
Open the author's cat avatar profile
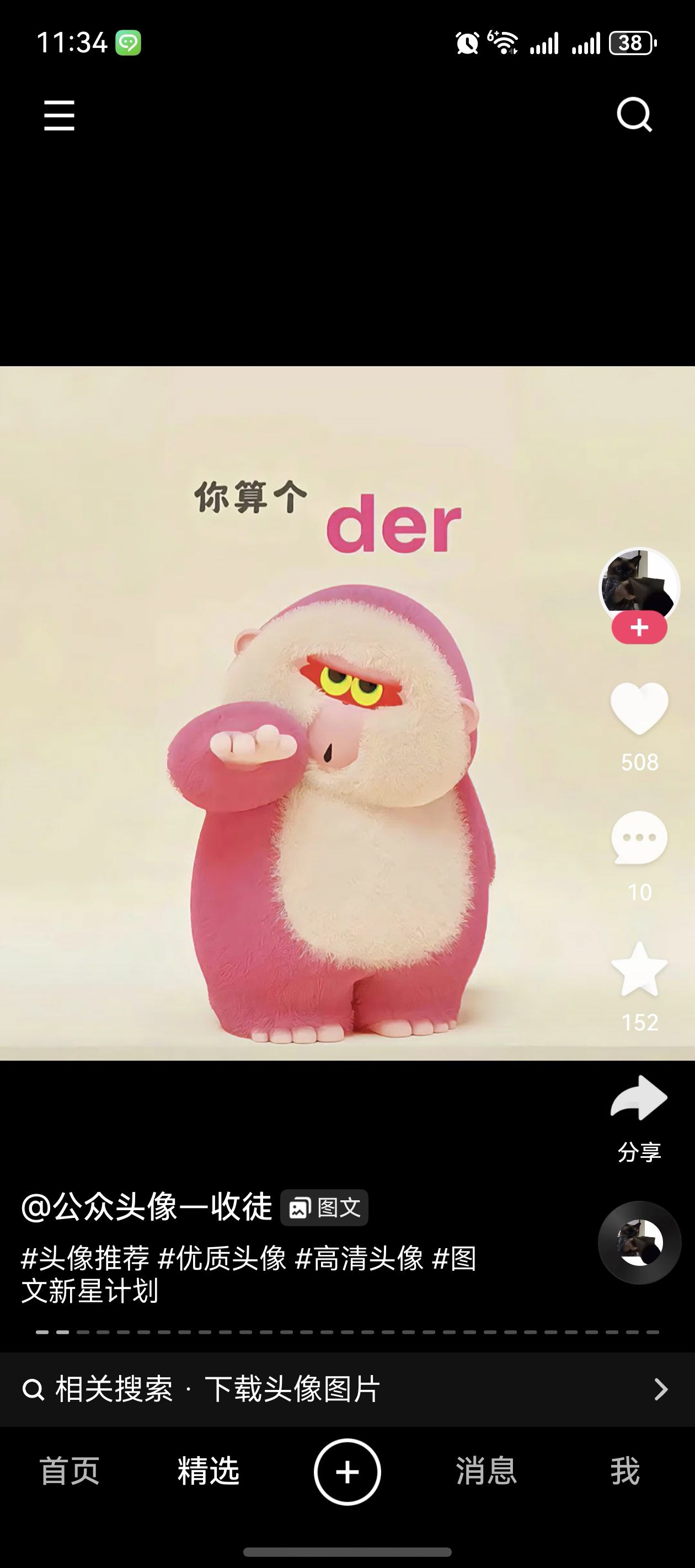(639, 584)
